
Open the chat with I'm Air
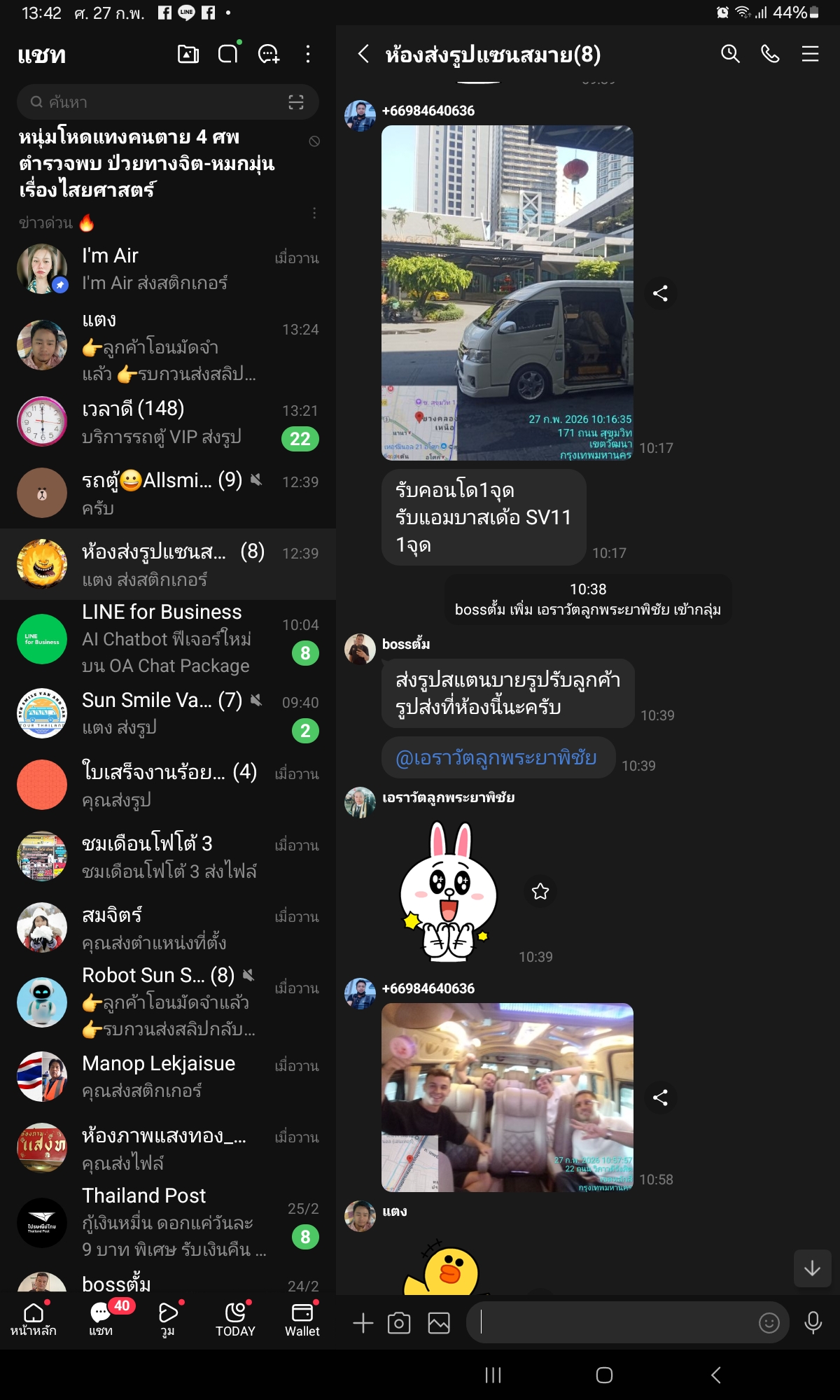coord(168,269)
